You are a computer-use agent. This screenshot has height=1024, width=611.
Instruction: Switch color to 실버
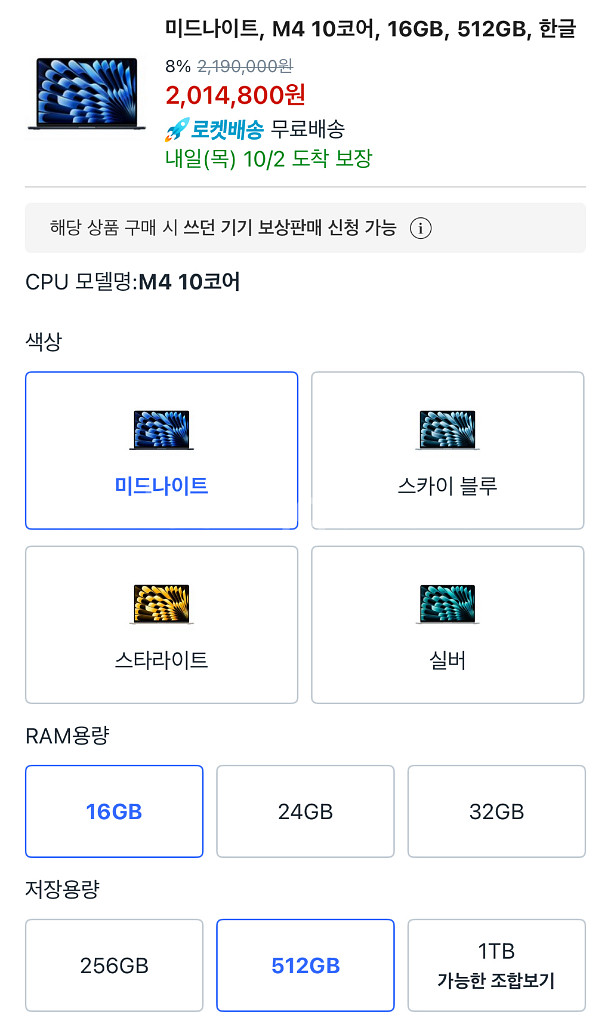click(x=447, y=624)
